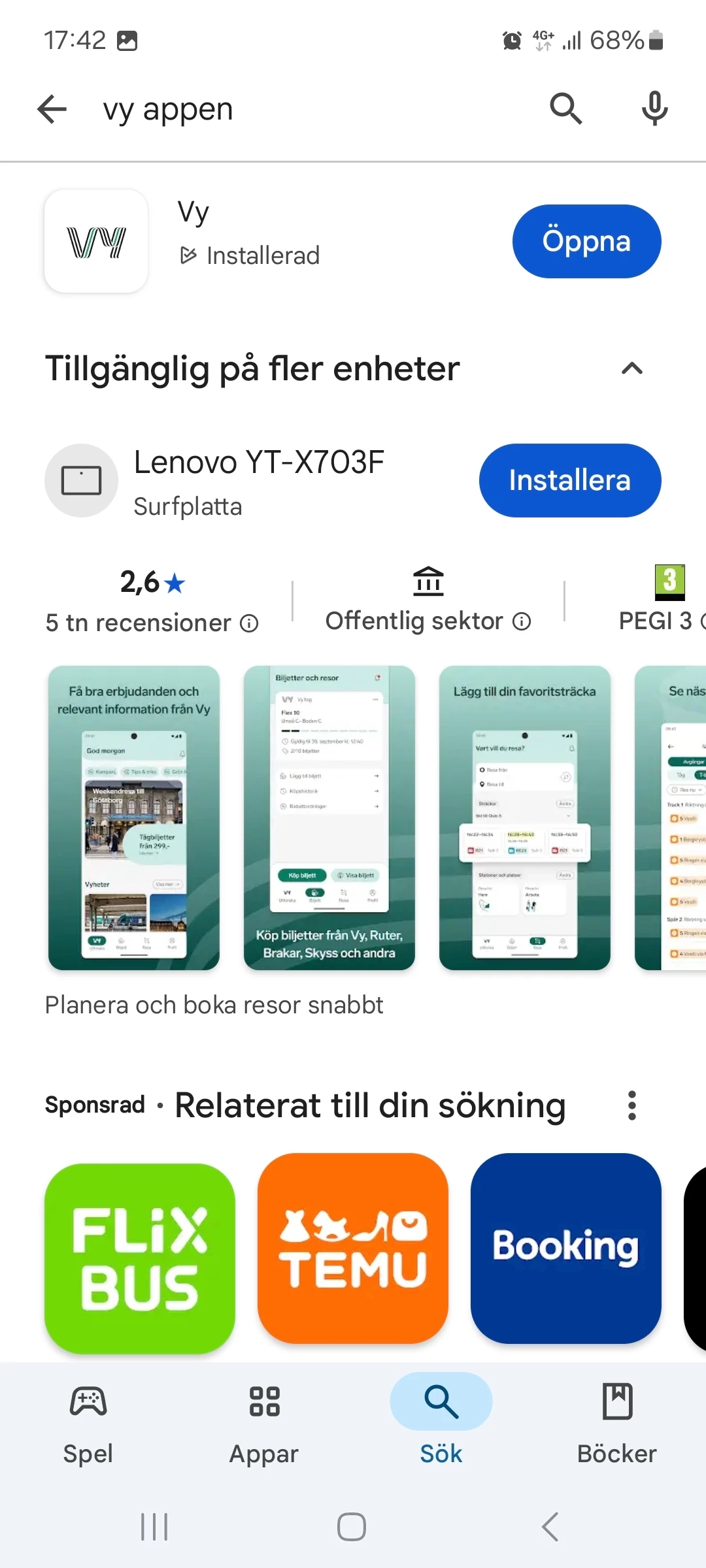View the 'Få bra erbjudanden' screenshot
706x1568 pixels.
tap(134, 817)
